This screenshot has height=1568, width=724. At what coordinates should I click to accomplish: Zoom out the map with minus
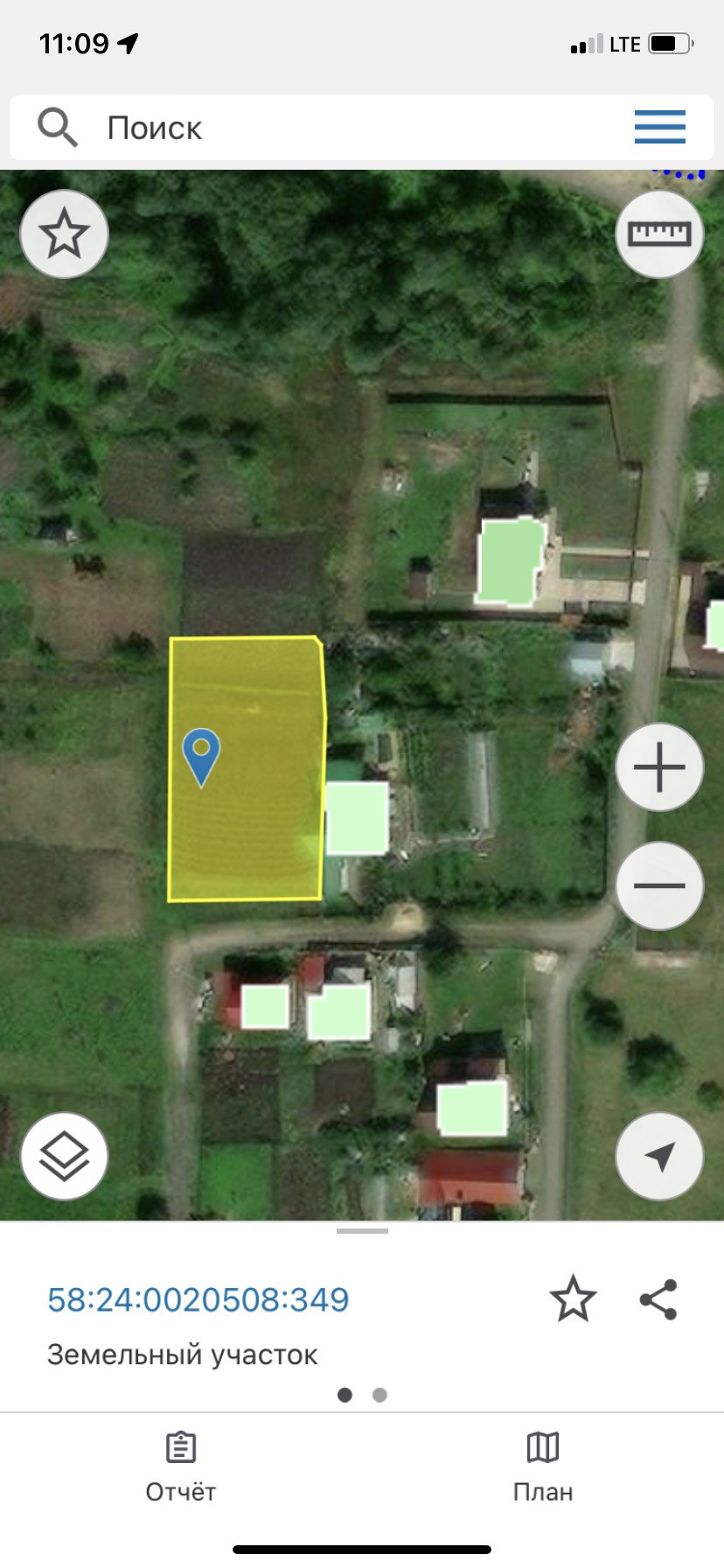point(659,885)
